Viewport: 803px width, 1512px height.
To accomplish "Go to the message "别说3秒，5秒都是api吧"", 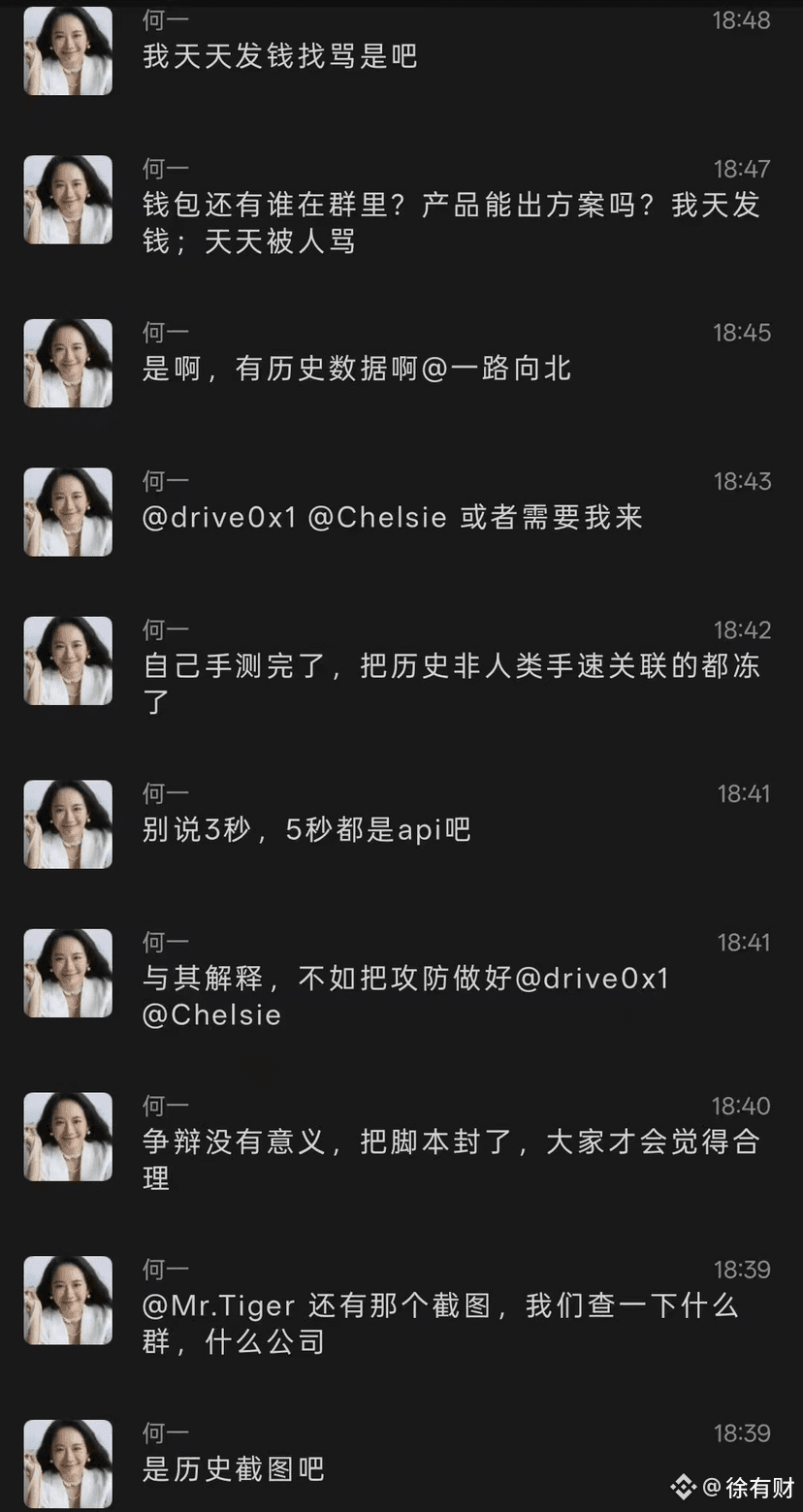I will pyautogui.click(x=306, y=830).
